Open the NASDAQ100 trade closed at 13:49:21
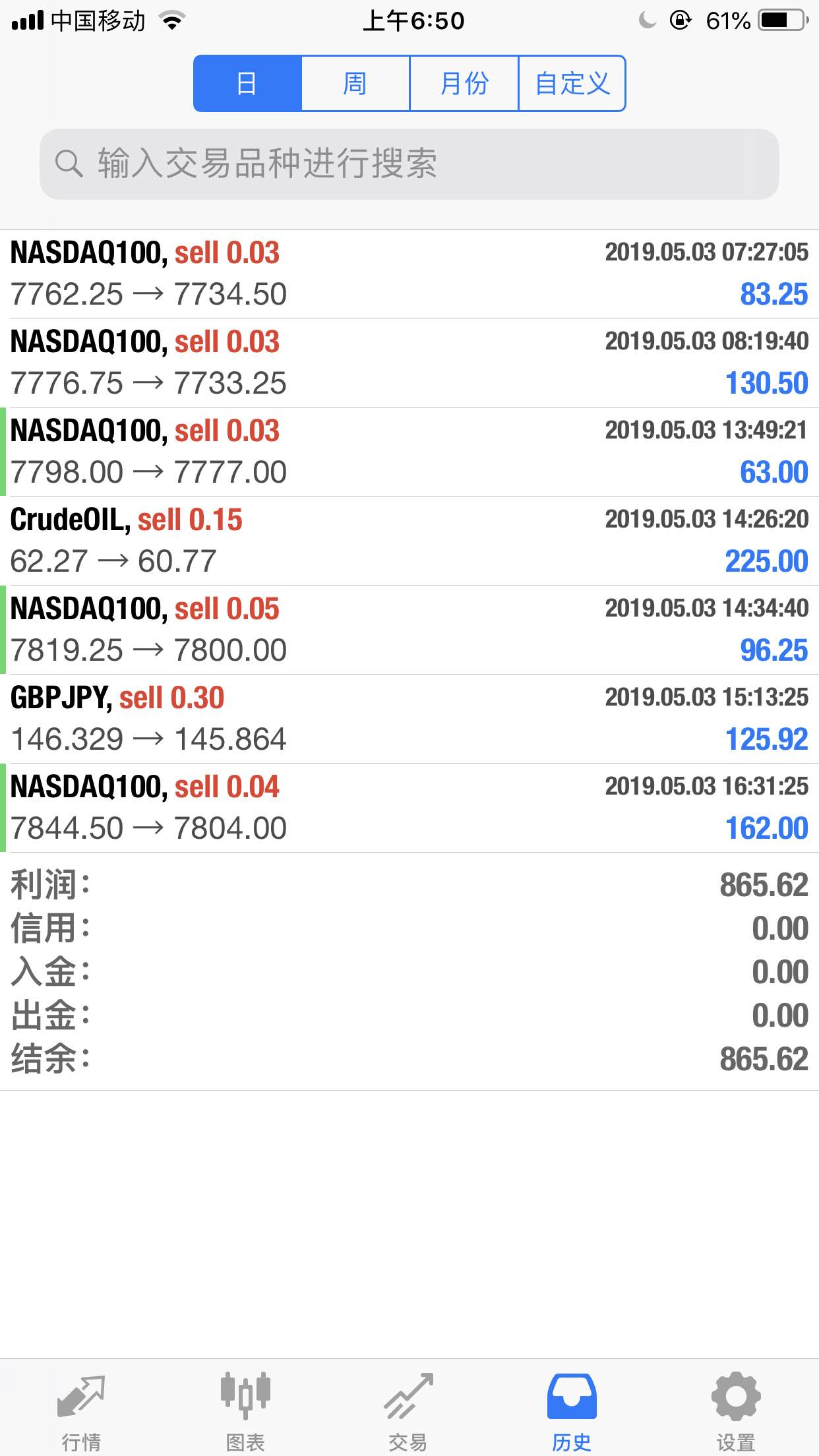 (x=409, y=452)
